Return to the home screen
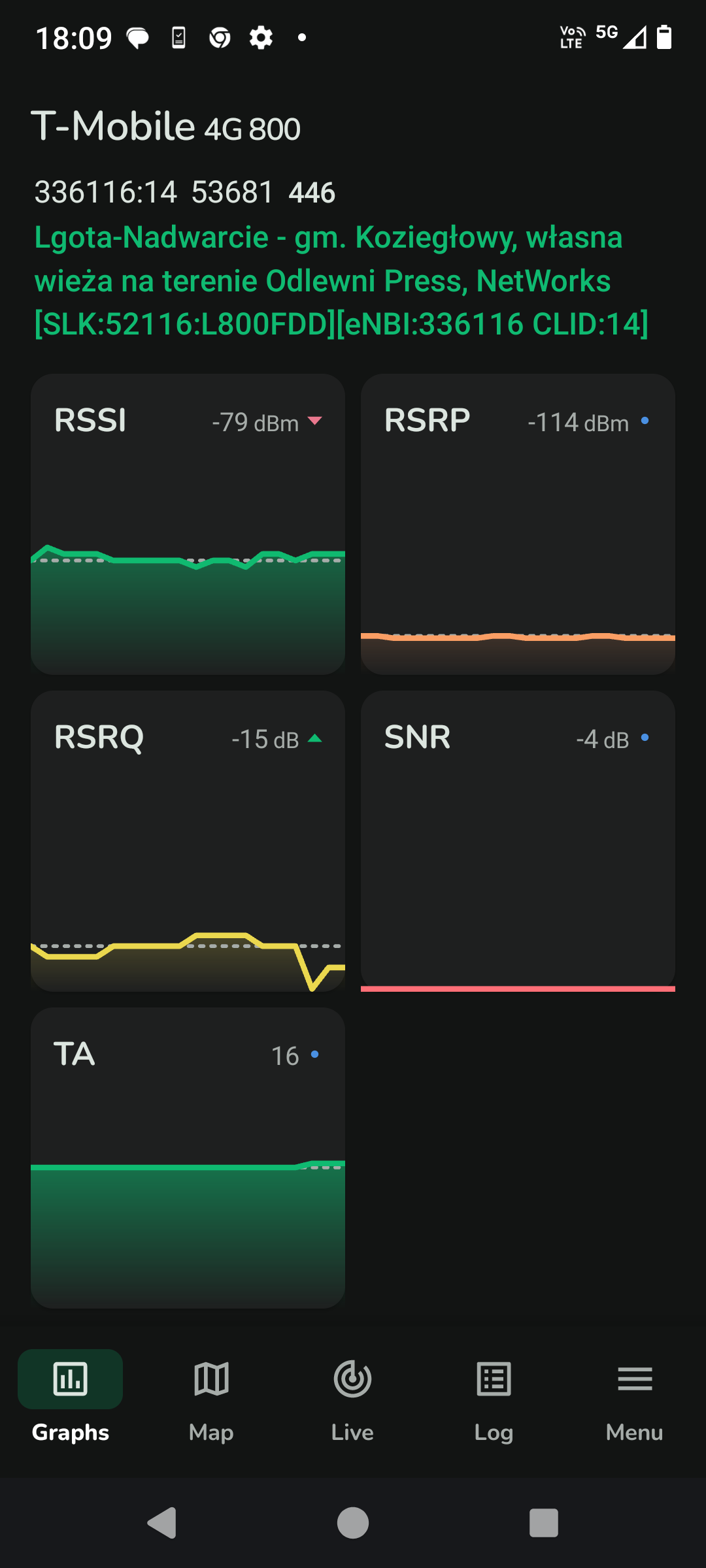The height and width of the screenshot is (1568, 706). tap(353, 1523)
